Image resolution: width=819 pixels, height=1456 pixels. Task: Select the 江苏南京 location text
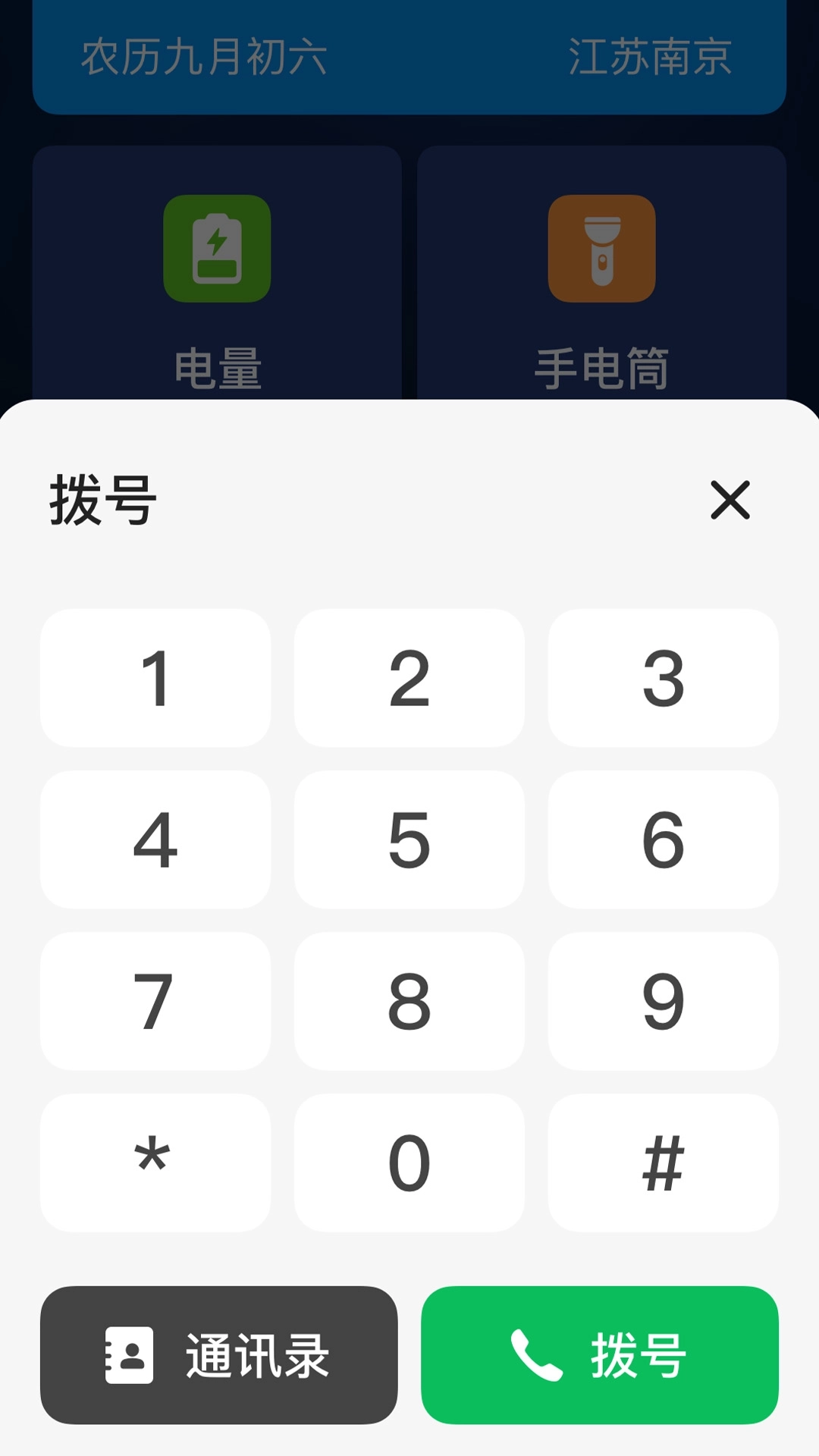pos(649,60)
